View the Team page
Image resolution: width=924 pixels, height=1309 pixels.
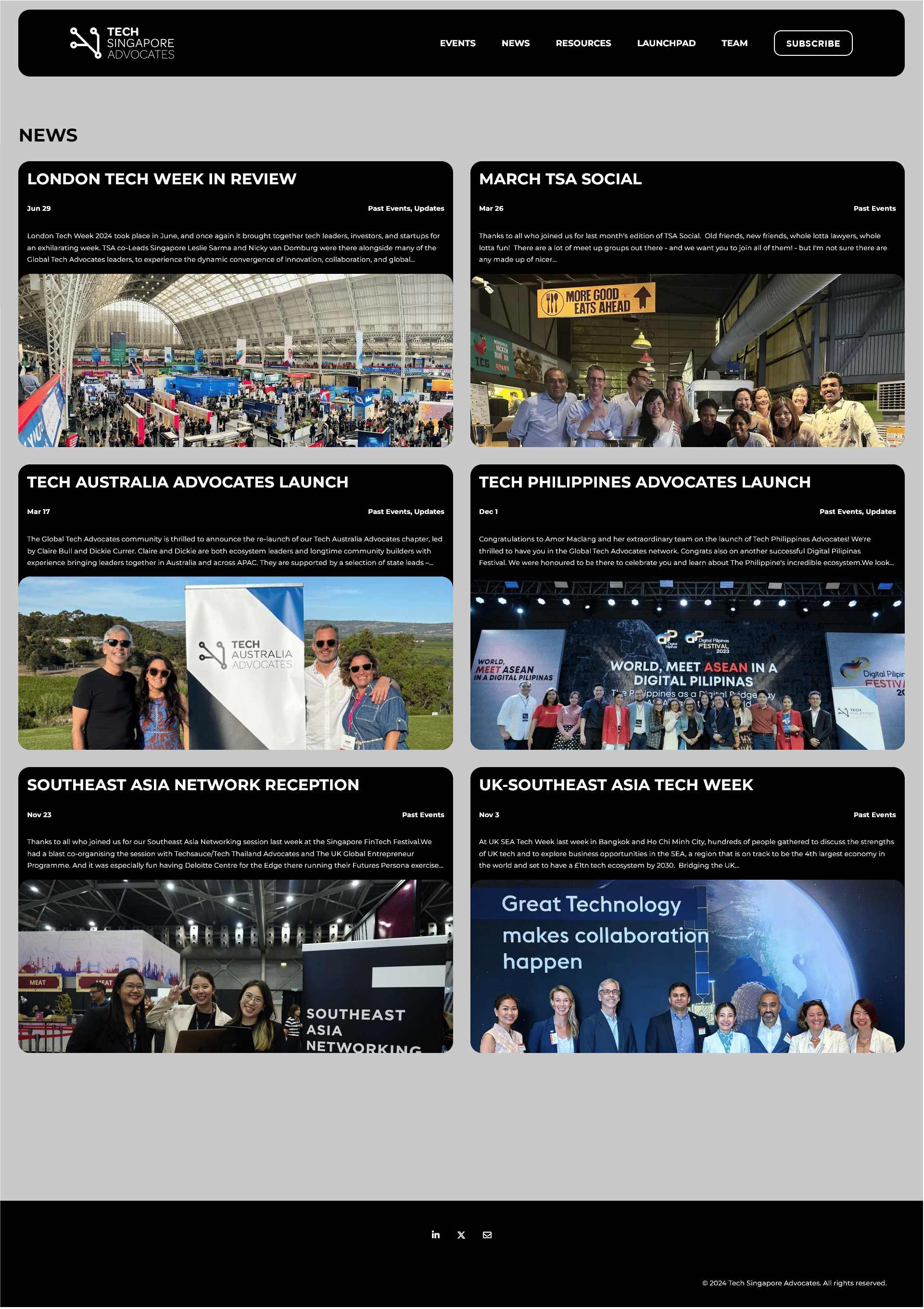click(734, 43)
